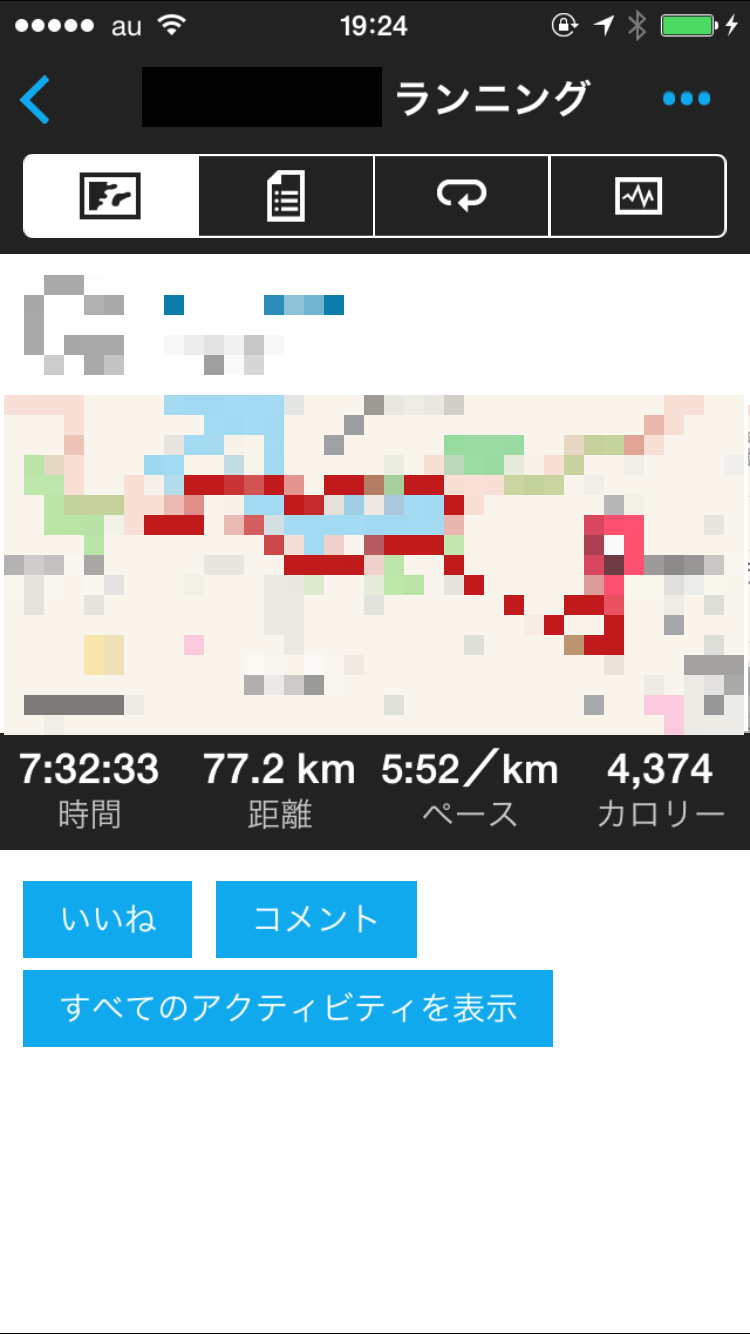
Task: Tap すべてのアクティビティを表示 button
Action: [x=288, y=1008]
